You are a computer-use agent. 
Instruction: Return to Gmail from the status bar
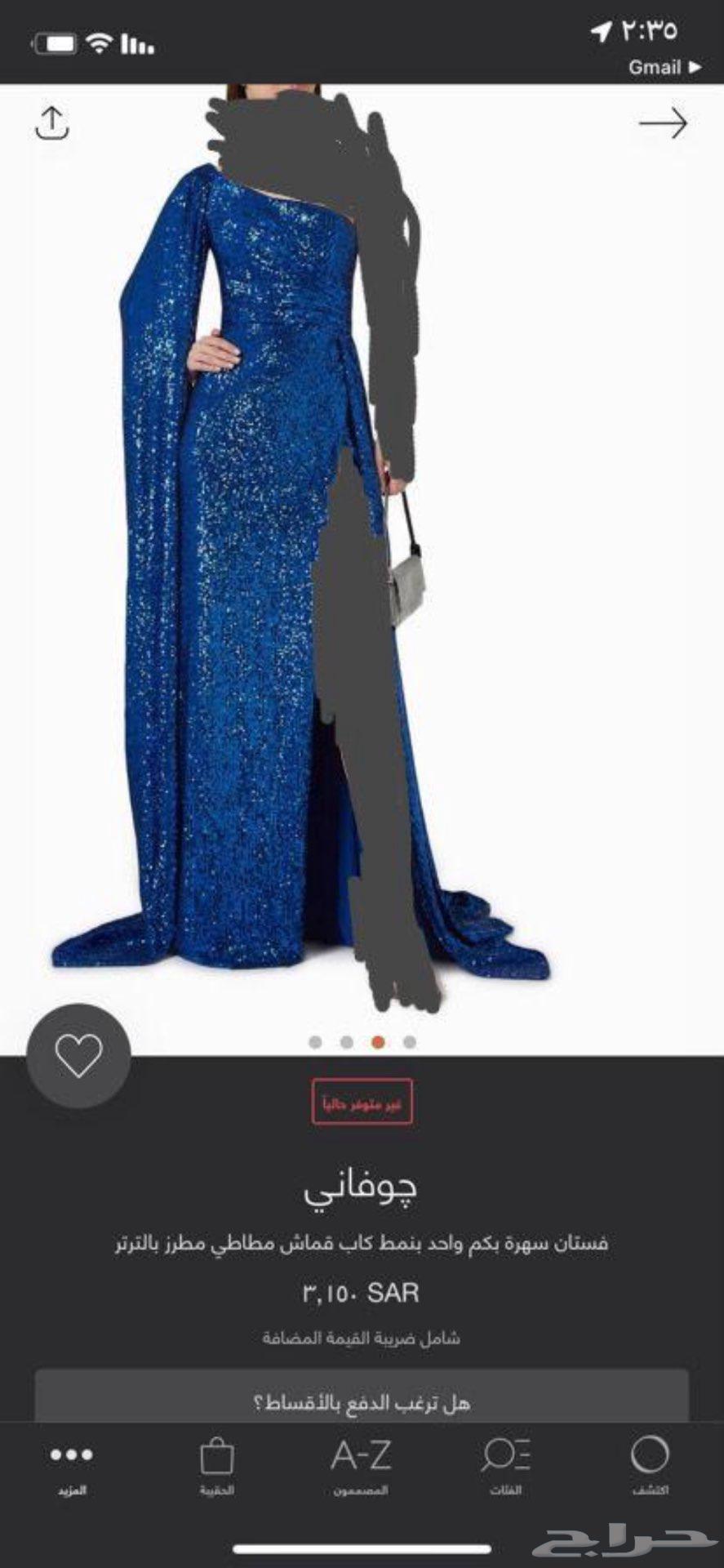[664, 68]
